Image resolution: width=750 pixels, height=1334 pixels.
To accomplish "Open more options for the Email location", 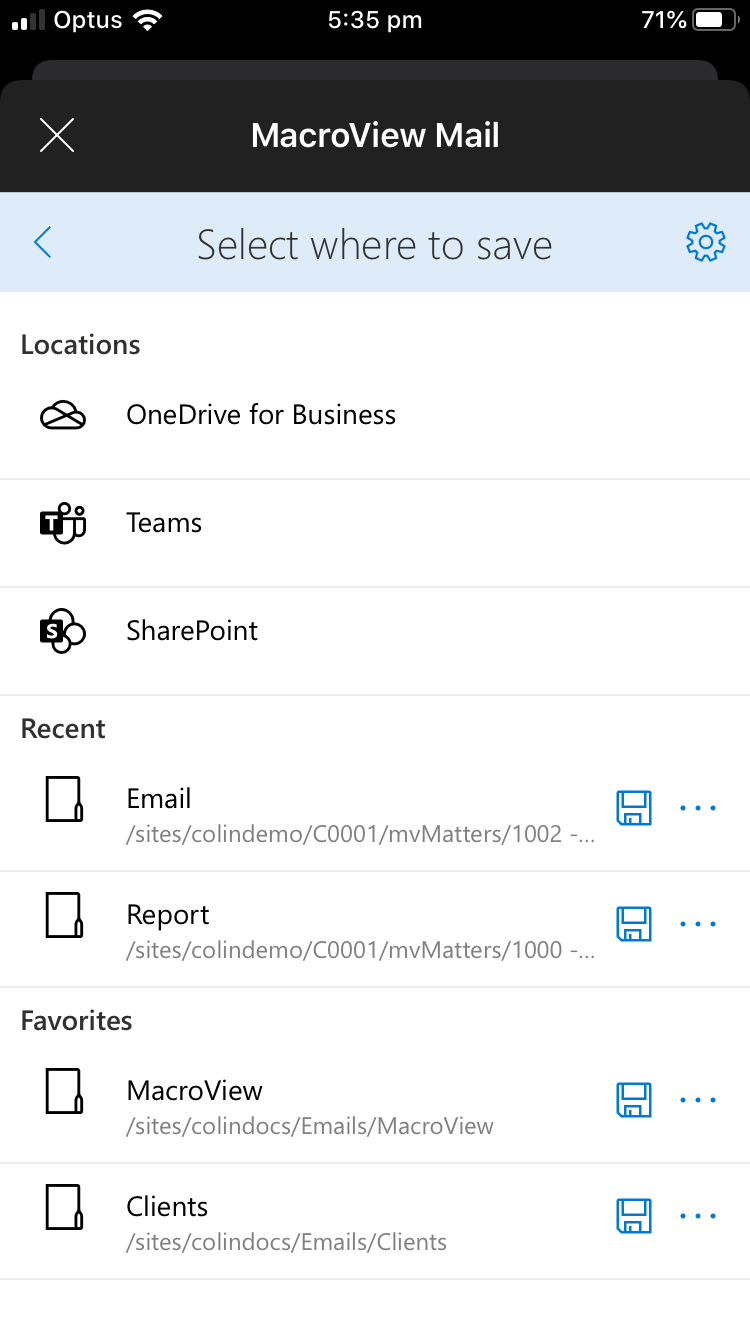I will click(x=697, y=807).
